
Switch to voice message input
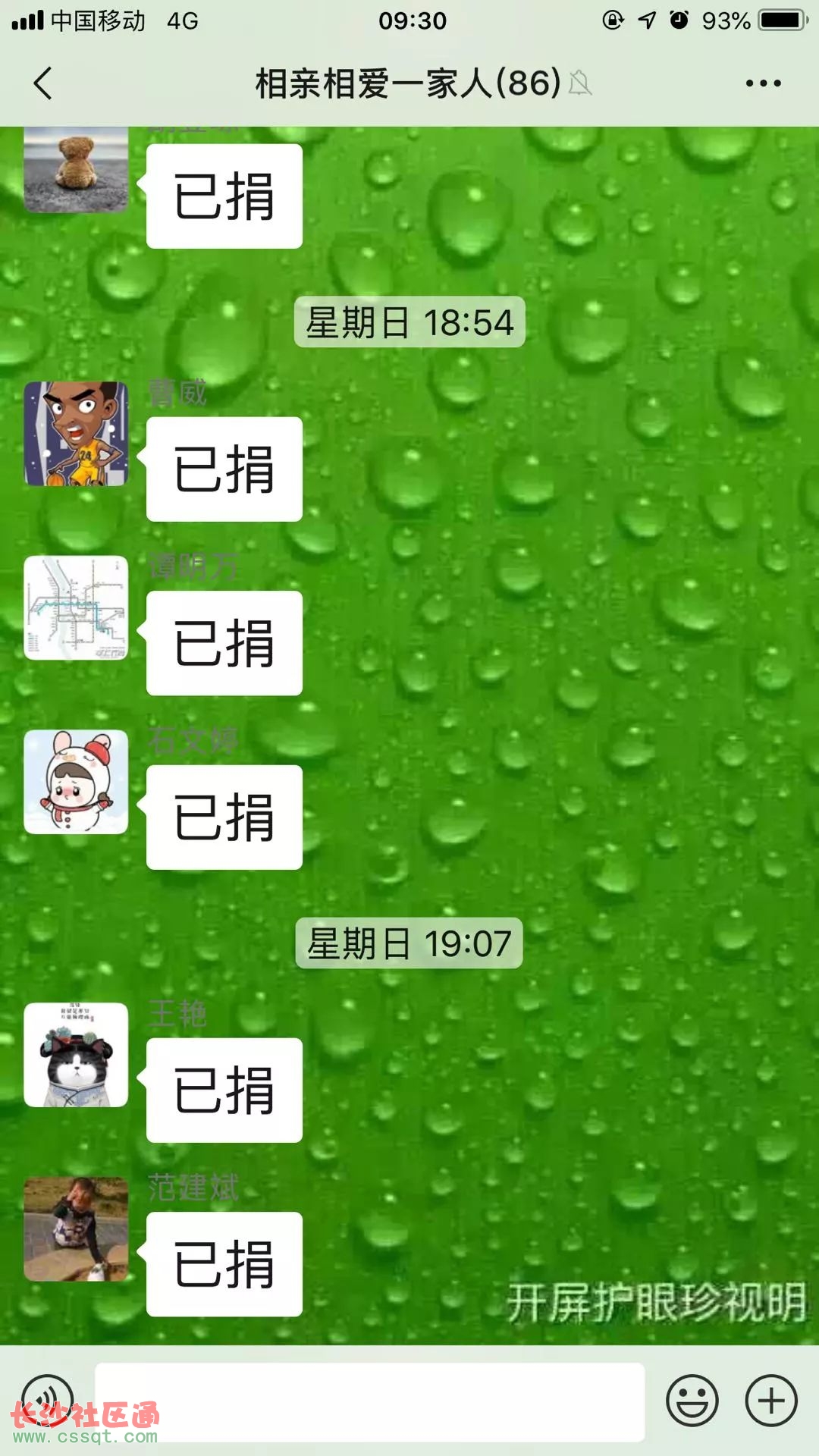point(48,1400)
